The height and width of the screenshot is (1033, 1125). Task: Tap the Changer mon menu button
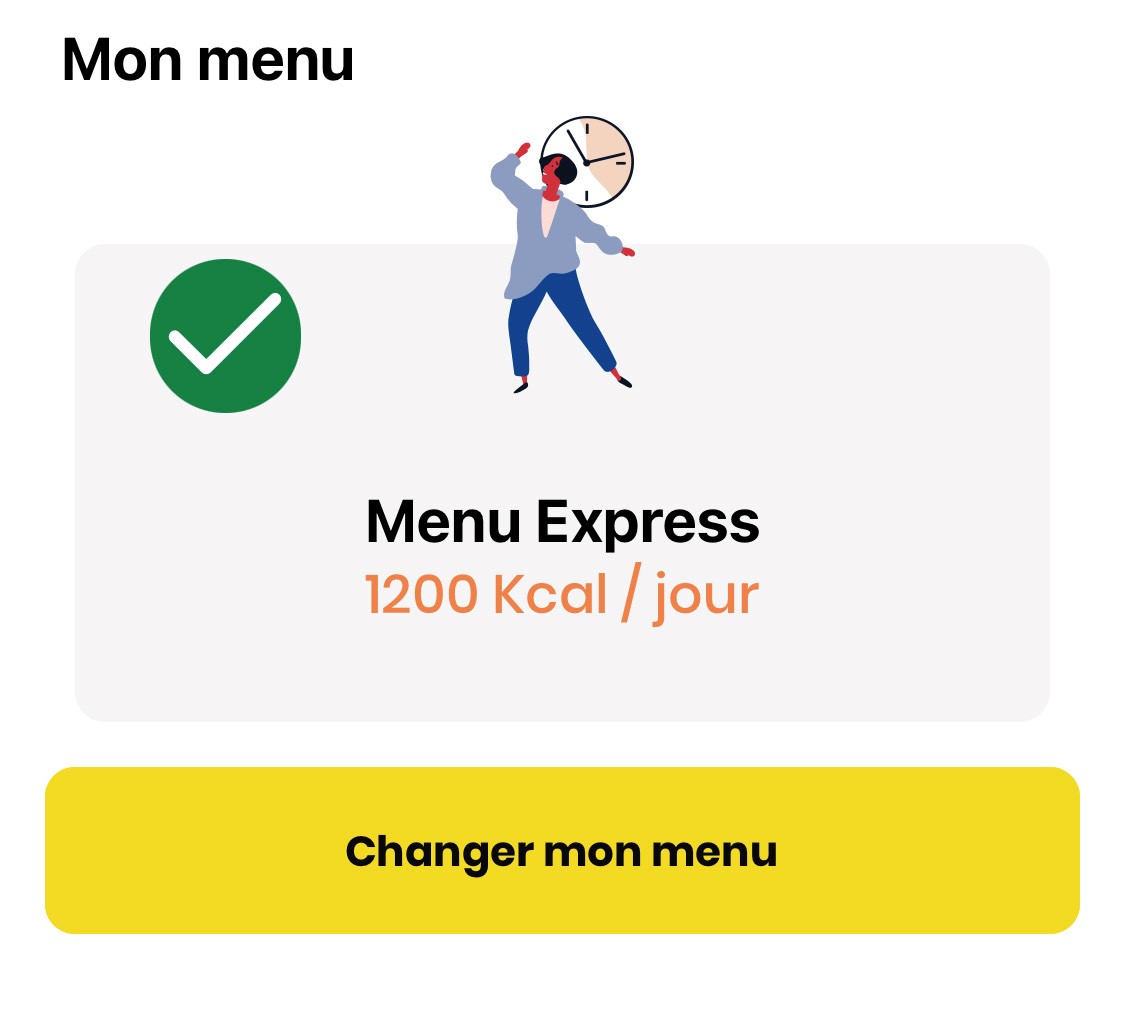point(562,851)
